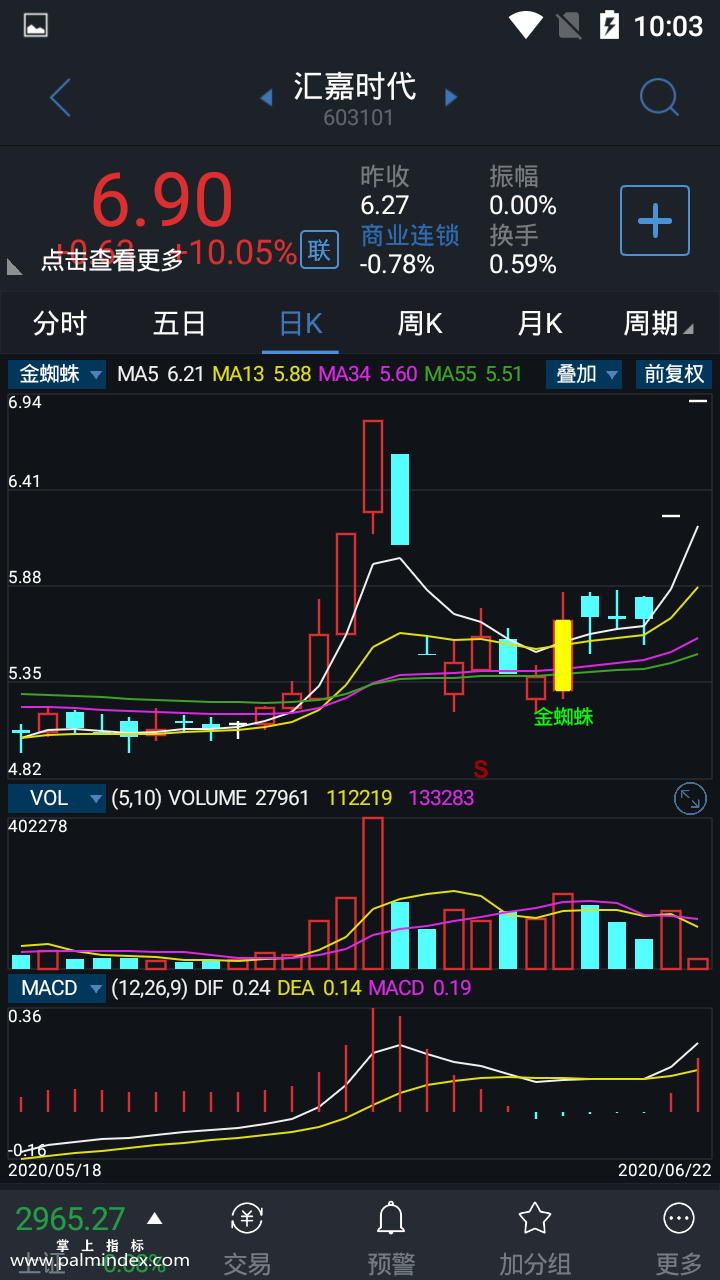Image resolution: width=720 pixels, height=1280 pixels.
Task: Expand the 周期 period dropdown
Action: [x=657, y=324]
